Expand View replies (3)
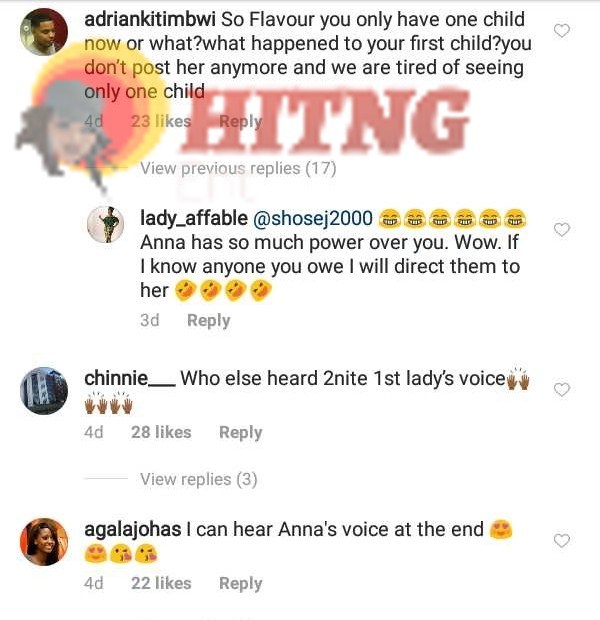This screenshot has height=620, width=600. click(198, 479)
